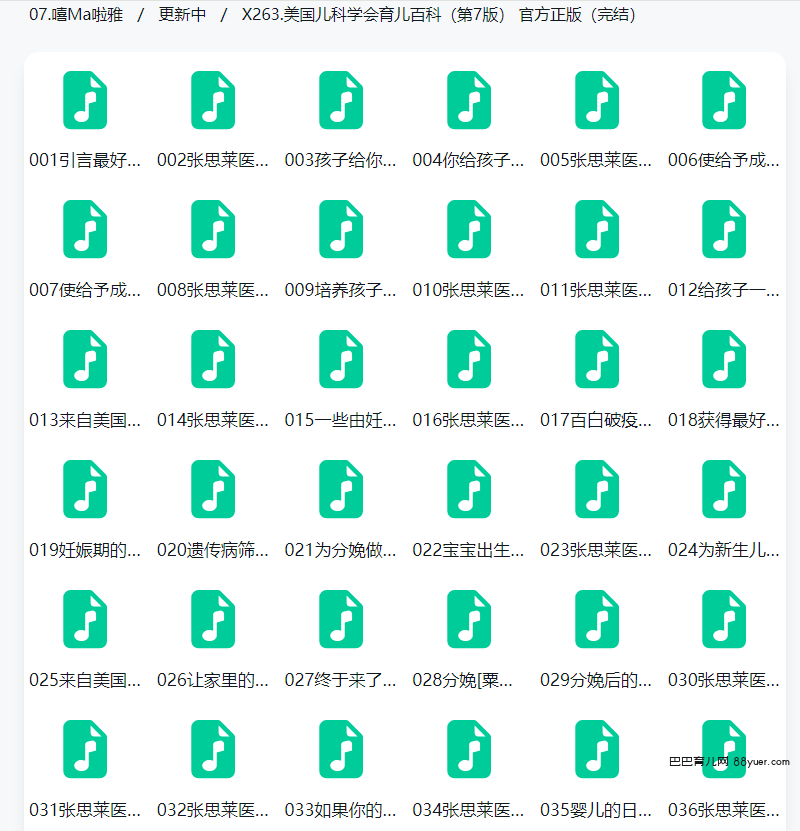800x831 pixels.
Task: Play audio file 021为分娩做
Action: pos(341,490)
